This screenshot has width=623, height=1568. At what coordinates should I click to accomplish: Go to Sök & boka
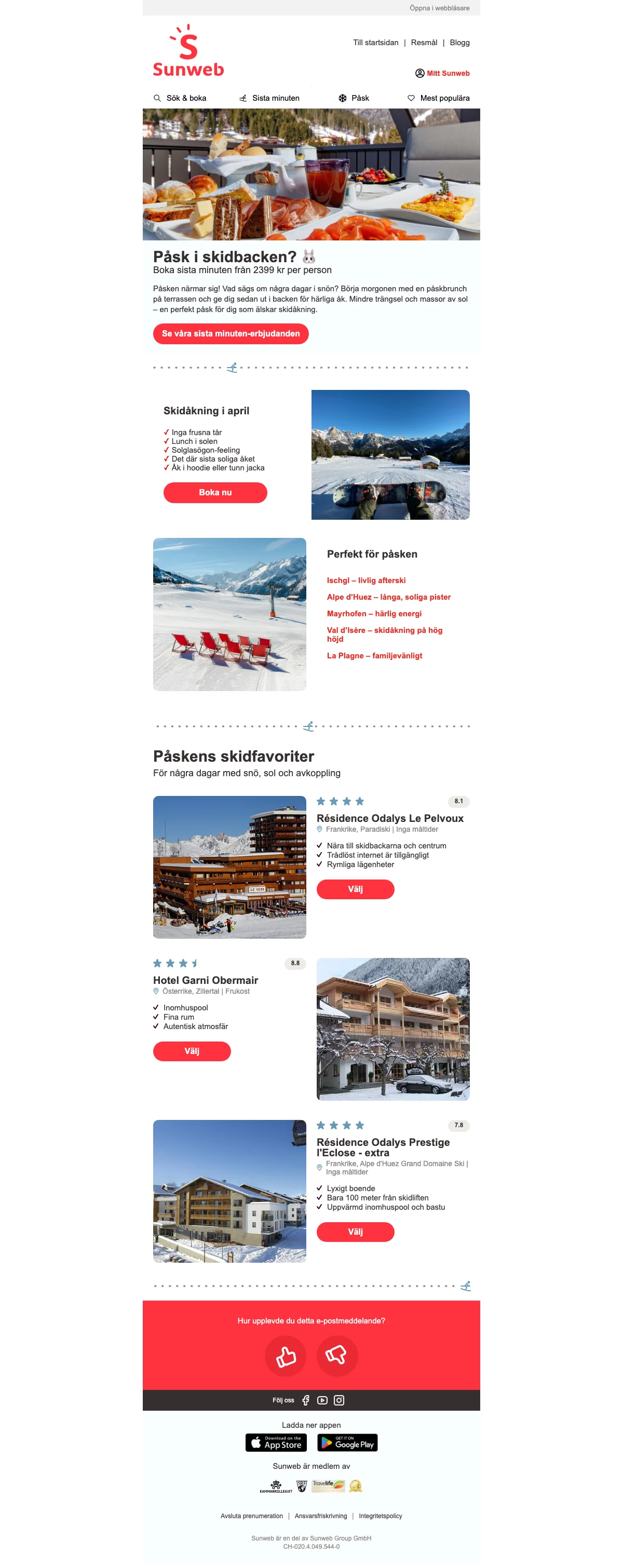[x=180, y=98]
